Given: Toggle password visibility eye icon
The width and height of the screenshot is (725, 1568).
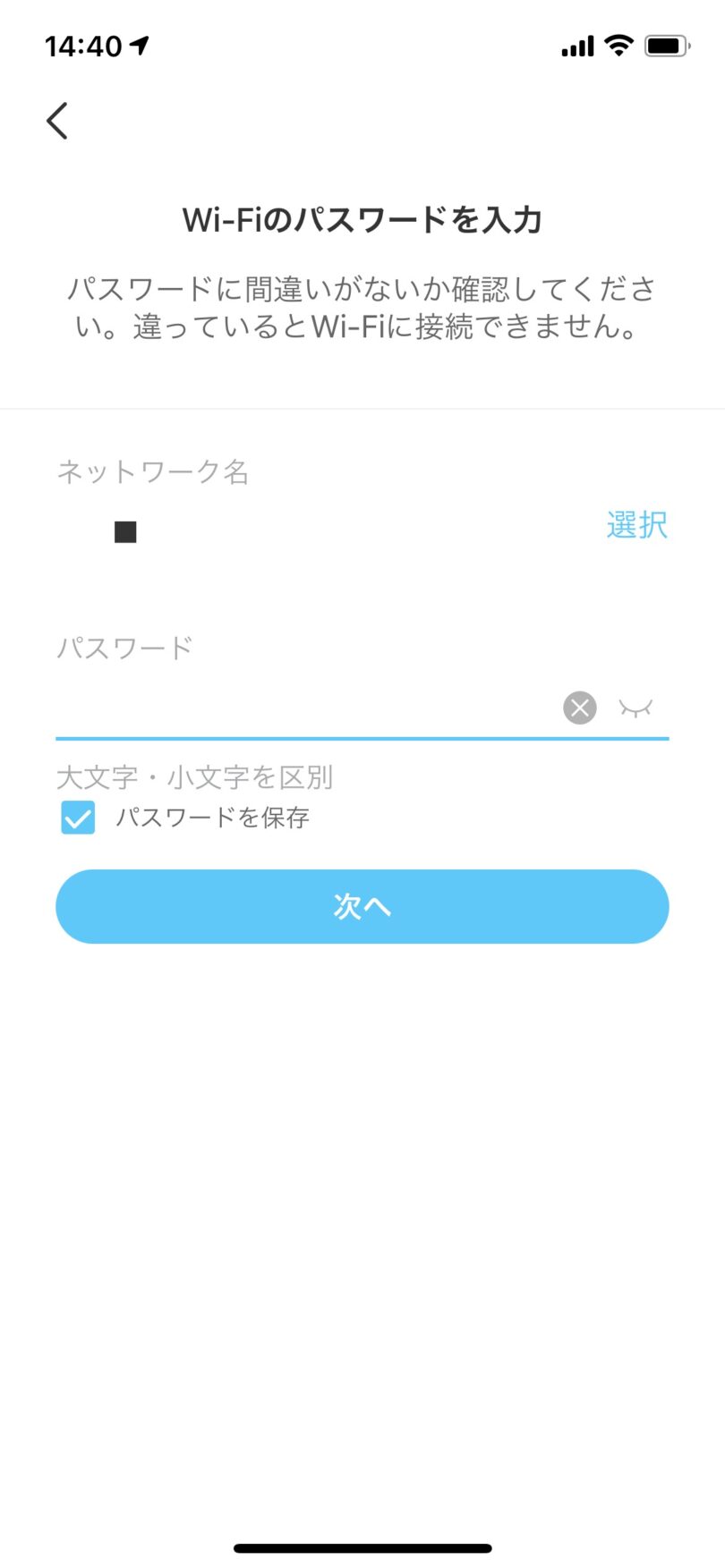Looking at the screenshot, I should [635, 708].
